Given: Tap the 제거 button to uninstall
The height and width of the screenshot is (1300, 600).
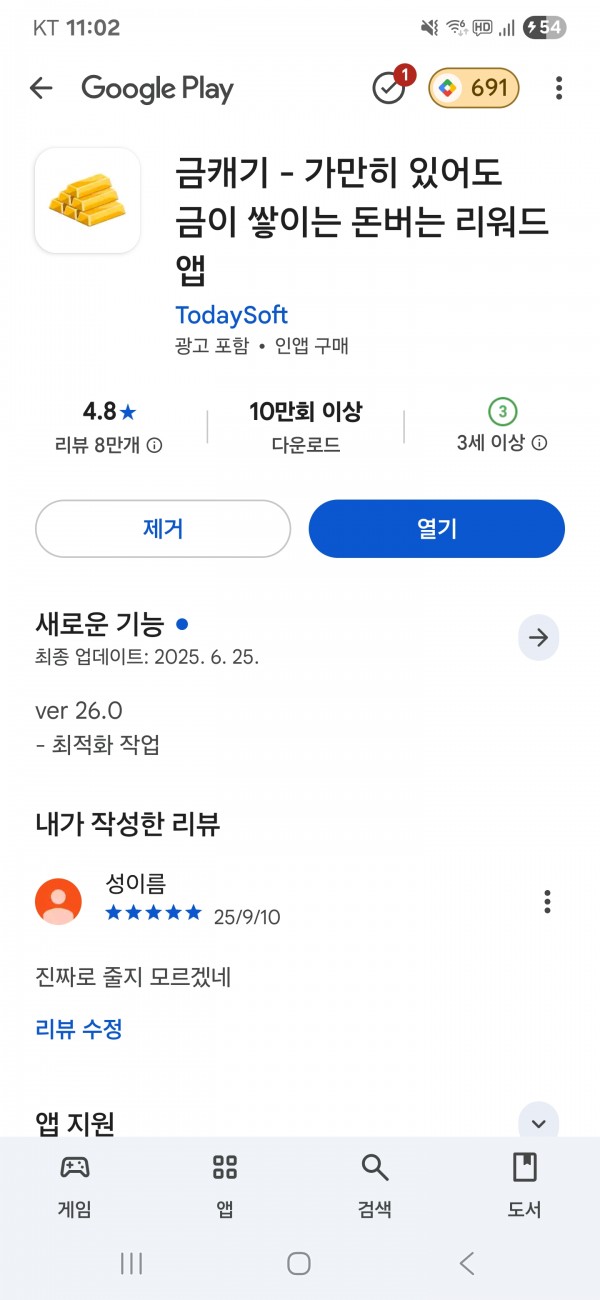Looking at the screenshot, I should click(163, 529).
